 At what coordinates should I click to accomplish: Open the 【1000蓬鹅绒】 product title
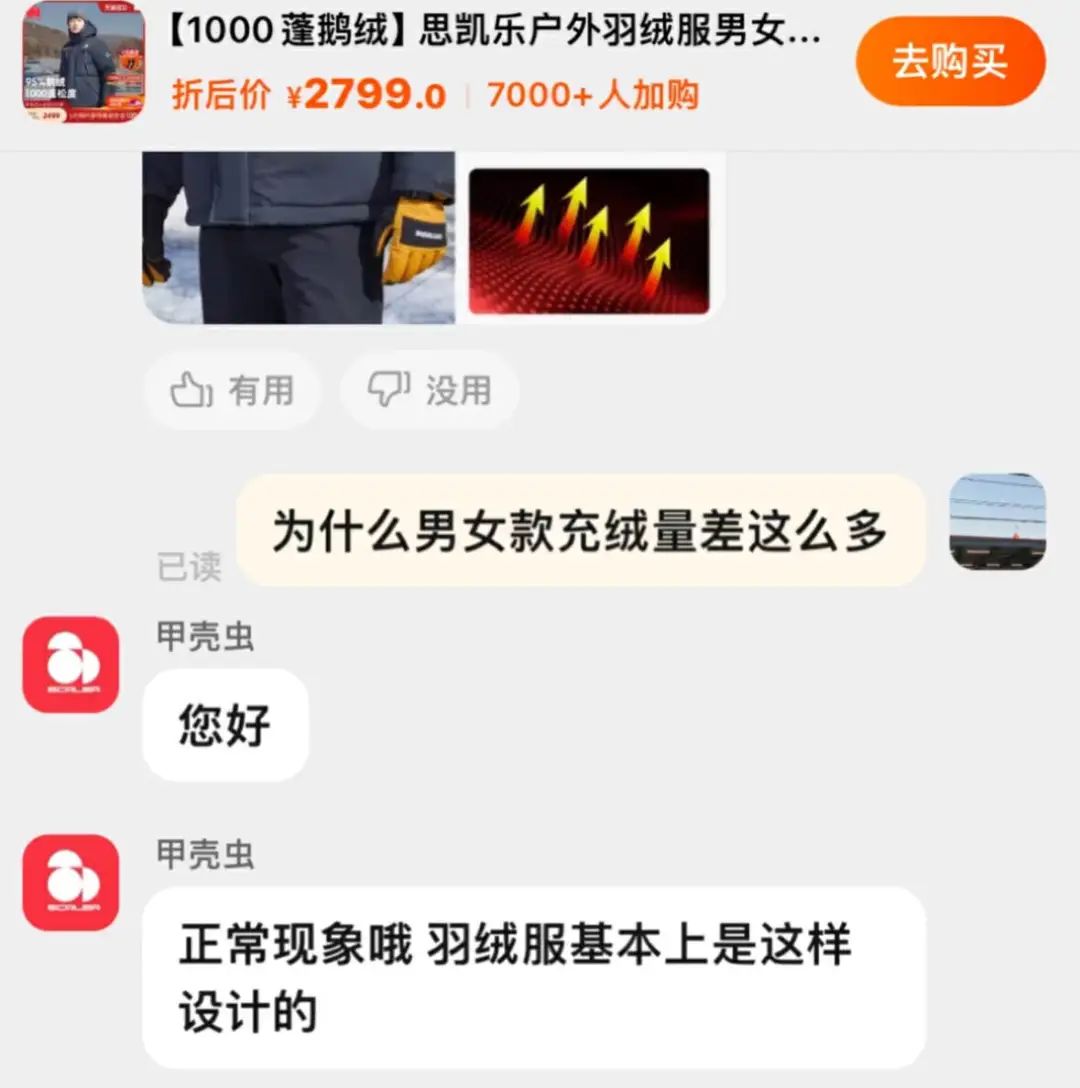[x=496, y=33]
